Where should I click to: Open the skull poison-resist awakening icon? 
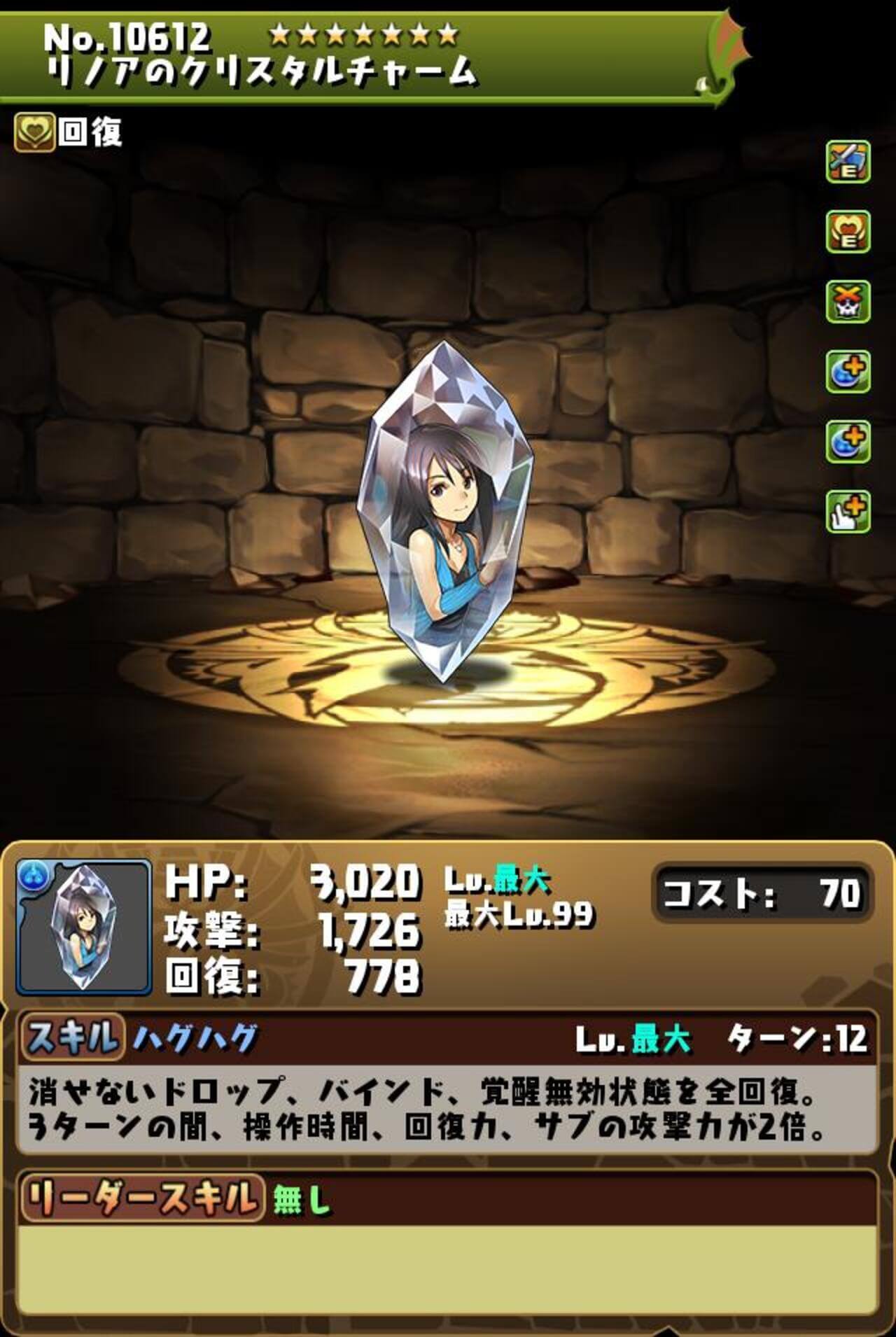[848, 302]
